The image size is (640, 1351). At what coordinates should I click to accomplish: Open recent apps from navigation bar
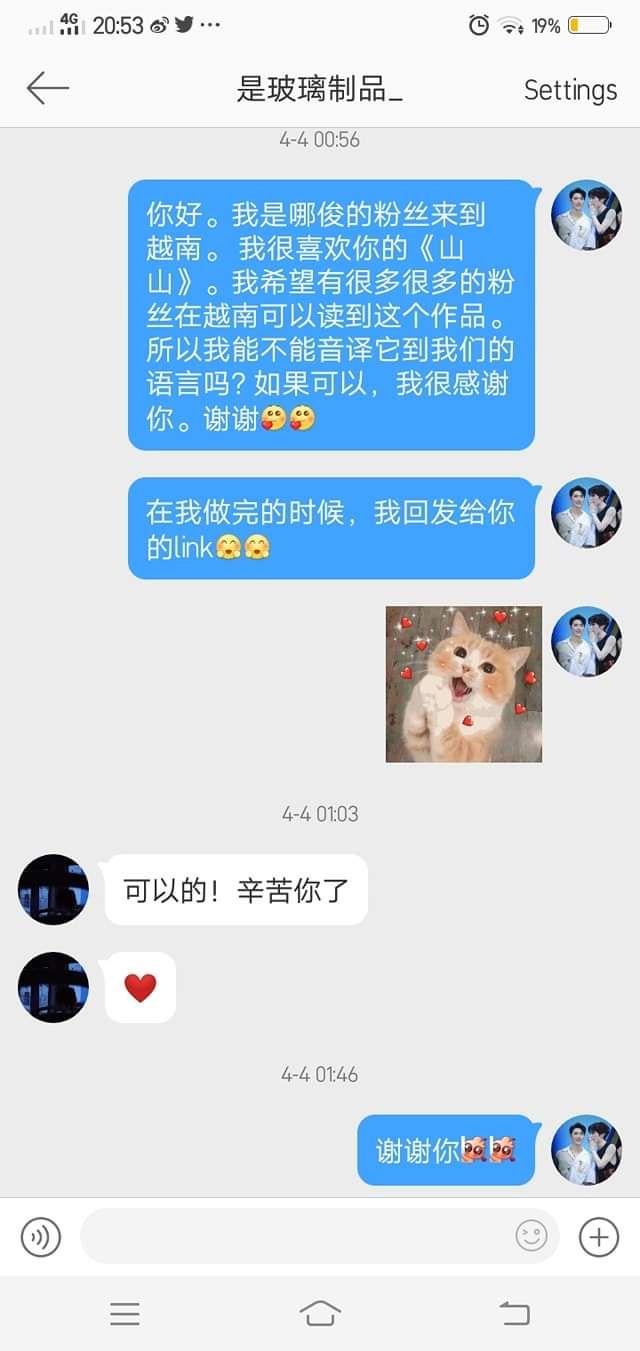(x=125, y=1313)
